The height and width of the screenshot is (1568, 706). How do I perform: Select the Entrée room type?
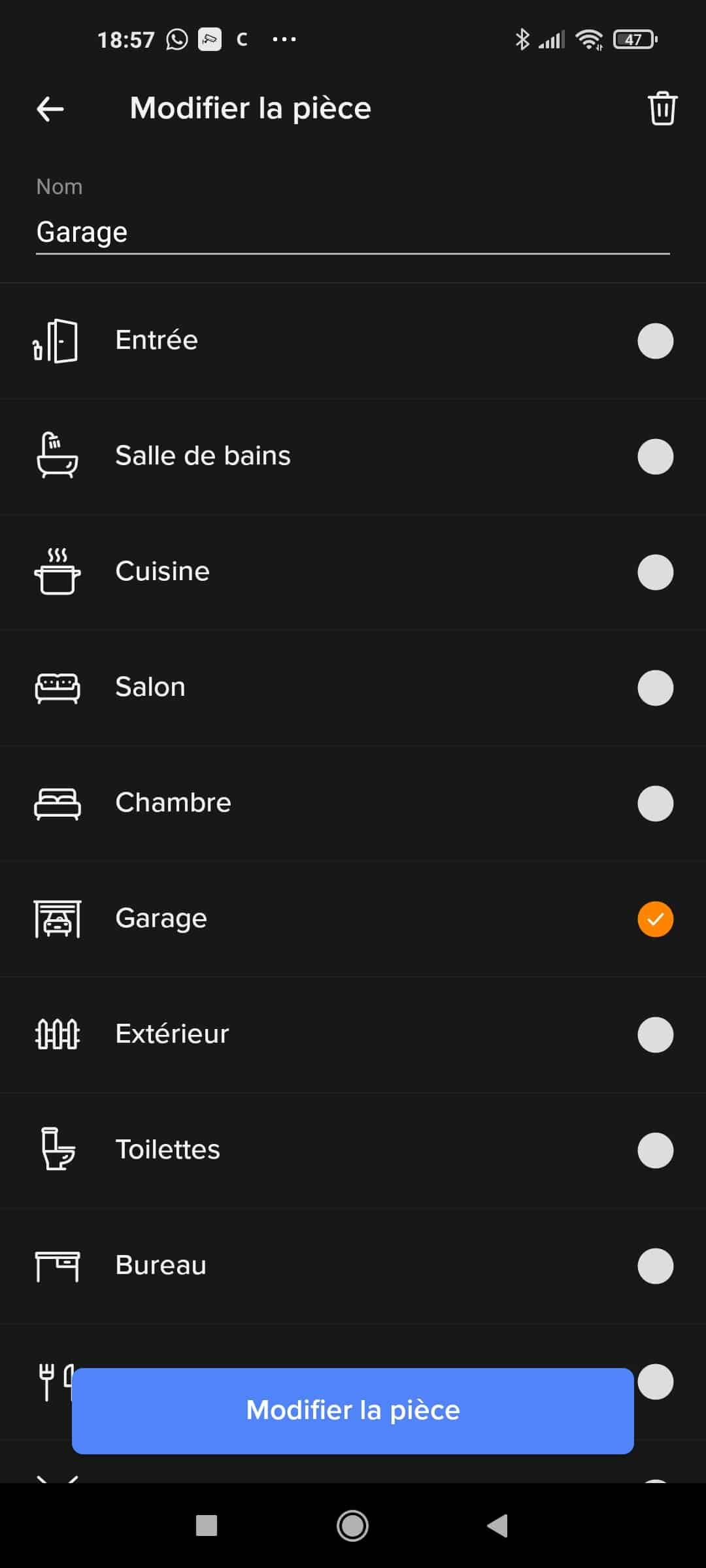[353, 340]
